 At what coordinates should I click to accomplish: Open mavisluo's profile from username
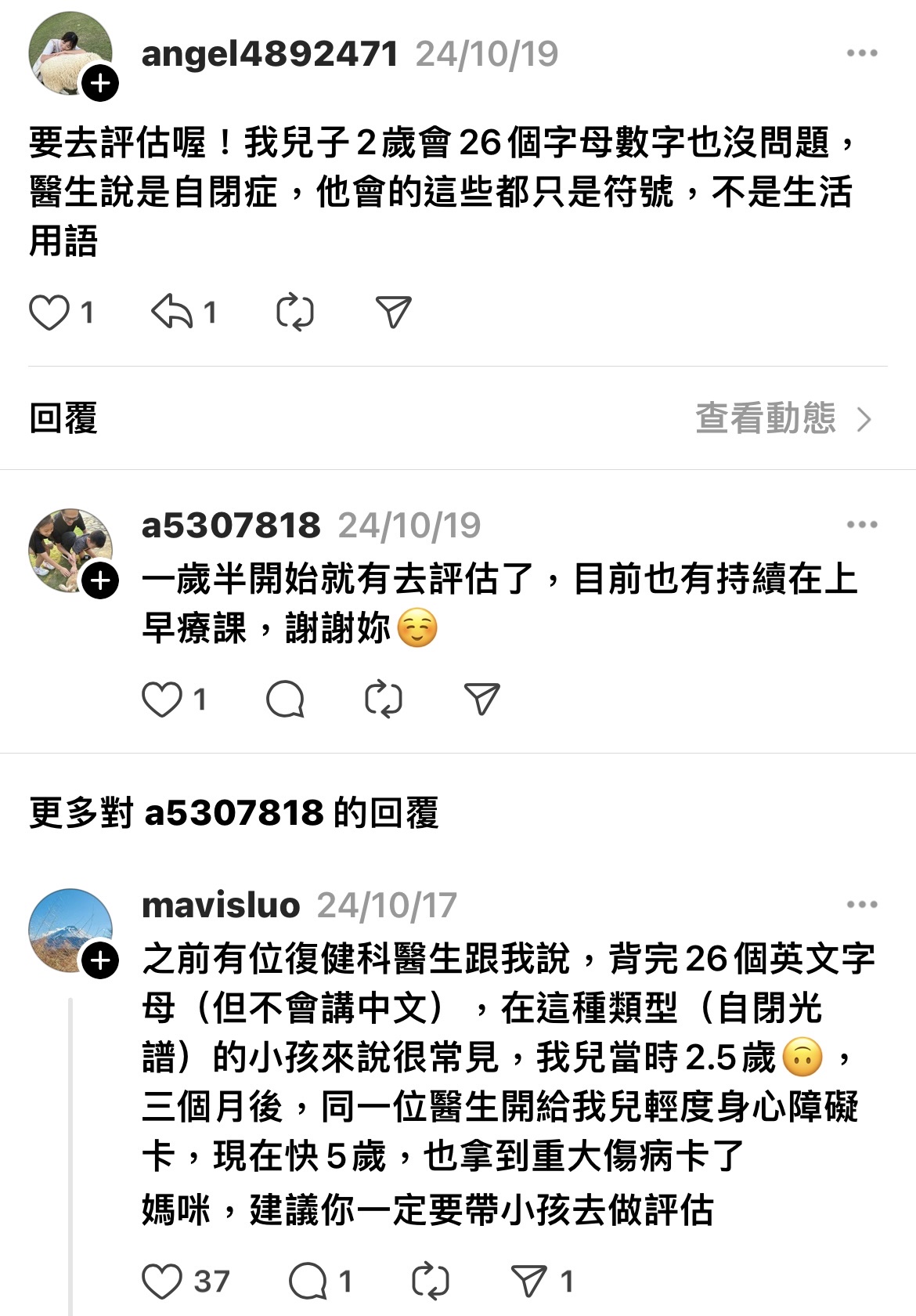click(221, 906)
